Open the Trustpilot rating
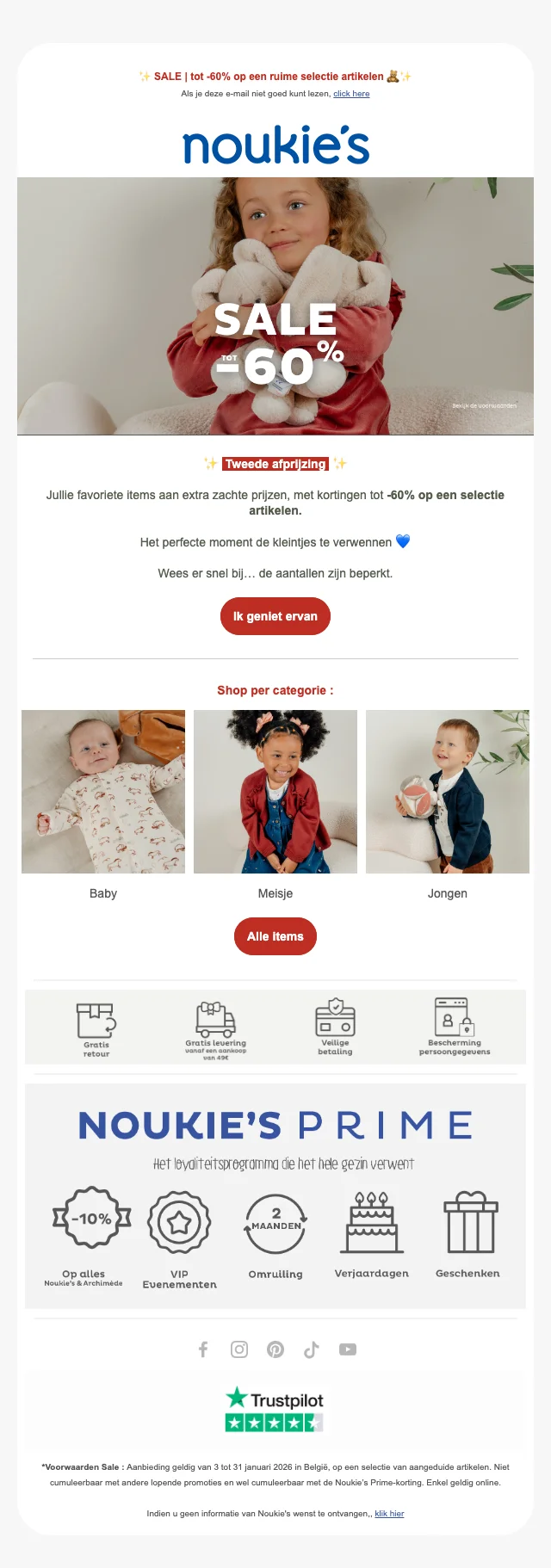The image size is (551, 1568). click(275, 1410)
